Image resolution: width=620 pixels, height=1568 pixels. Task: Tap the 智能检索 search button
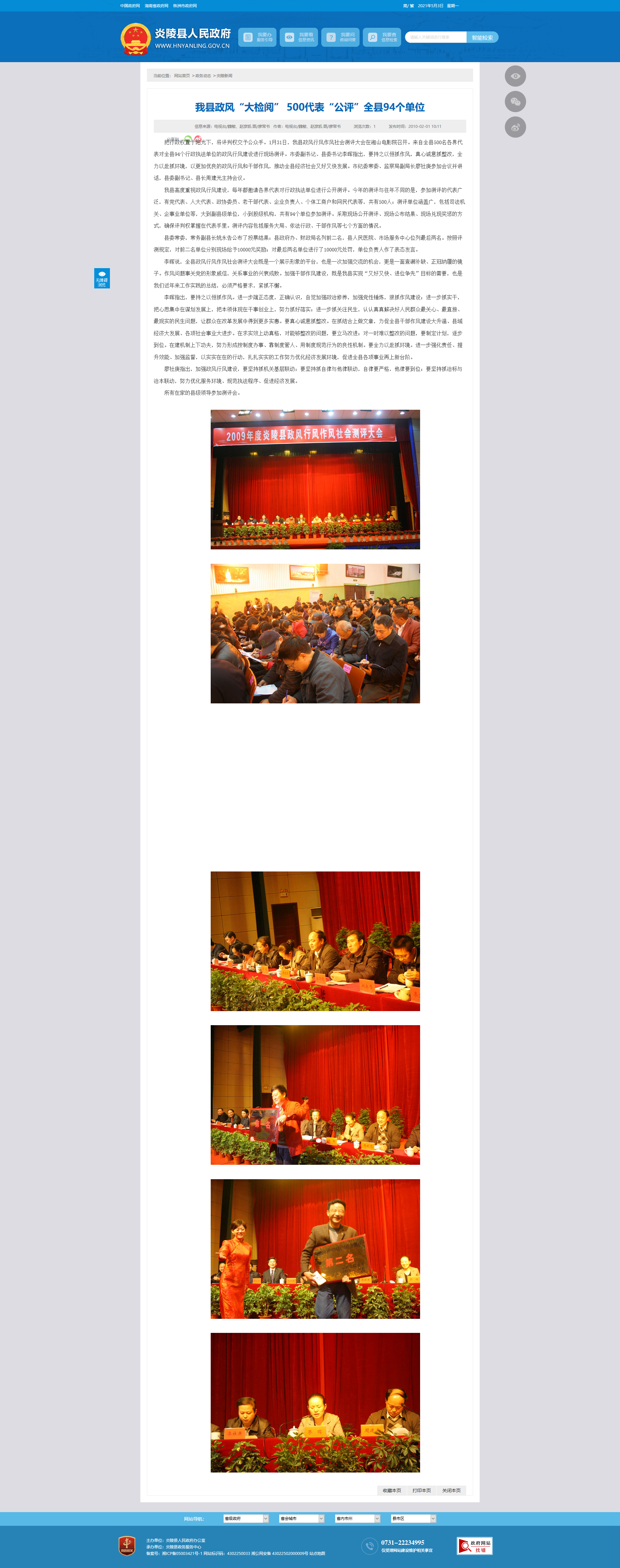click(x=482, y=37)
